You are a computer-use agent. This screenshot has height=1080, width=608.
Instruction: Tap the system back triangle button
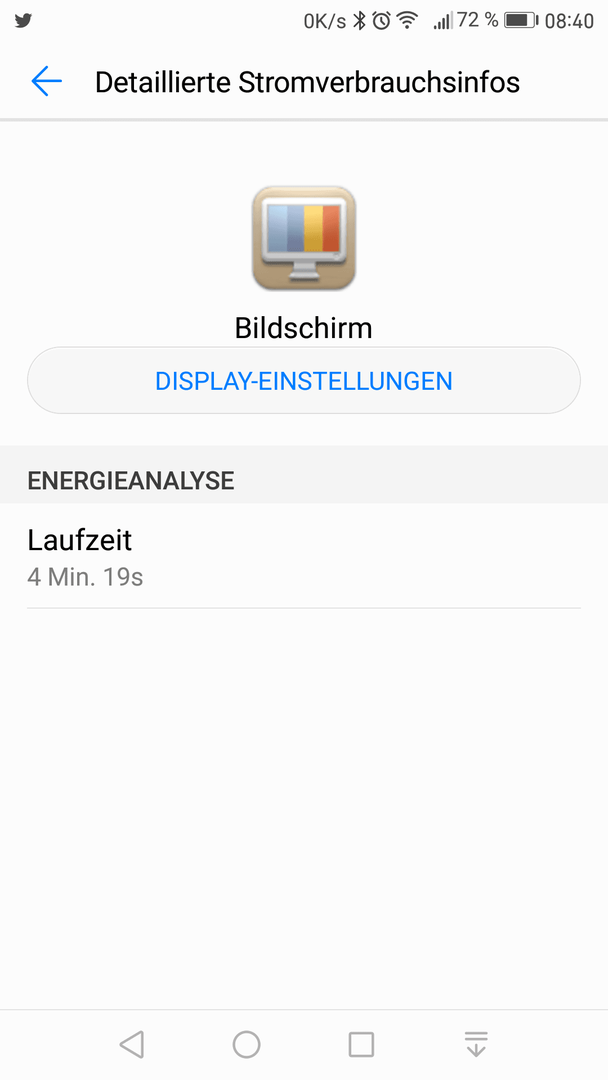pyautogui.click(x=132, y=1044)
